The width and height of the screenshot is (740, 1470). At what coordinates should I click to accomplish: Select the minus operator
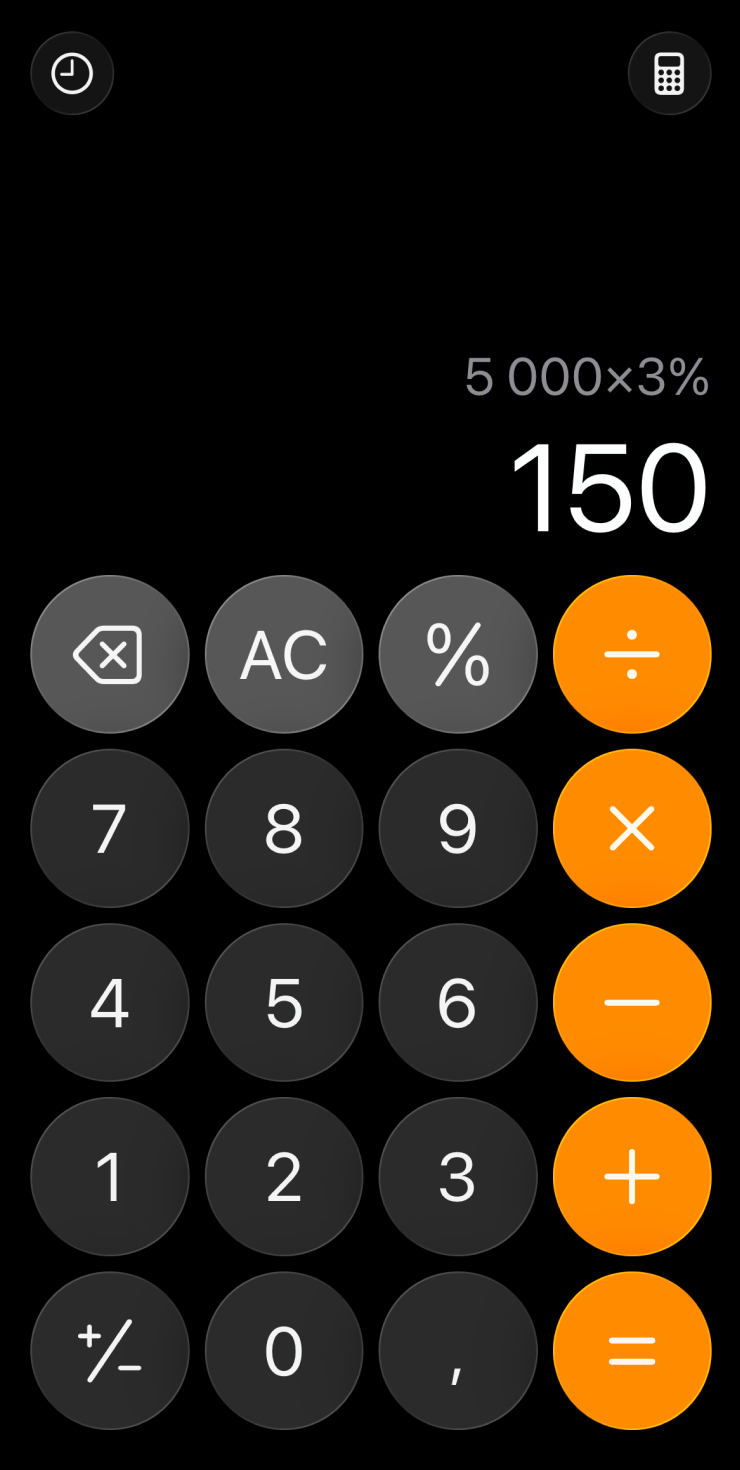632,1003
